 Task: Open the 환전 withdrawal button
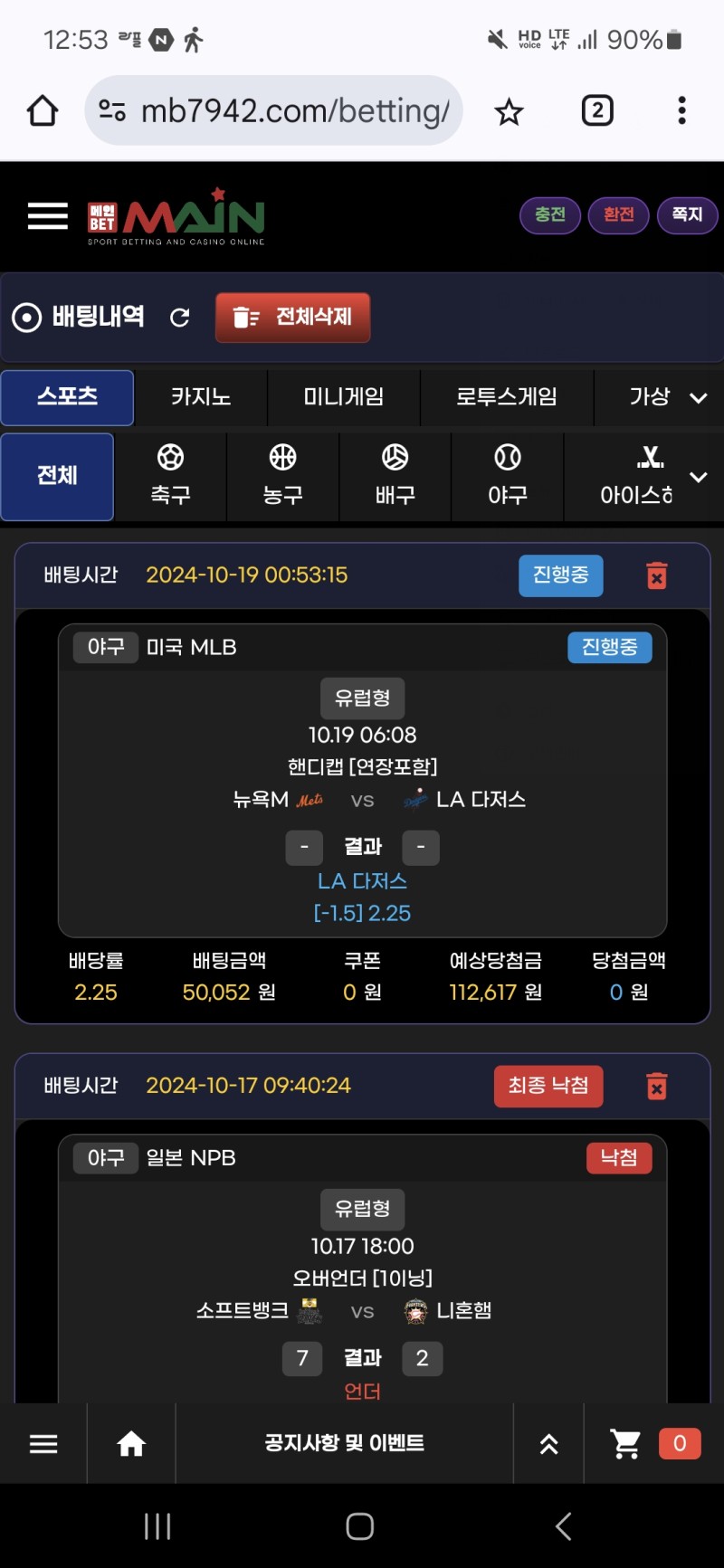coord(618,215)
